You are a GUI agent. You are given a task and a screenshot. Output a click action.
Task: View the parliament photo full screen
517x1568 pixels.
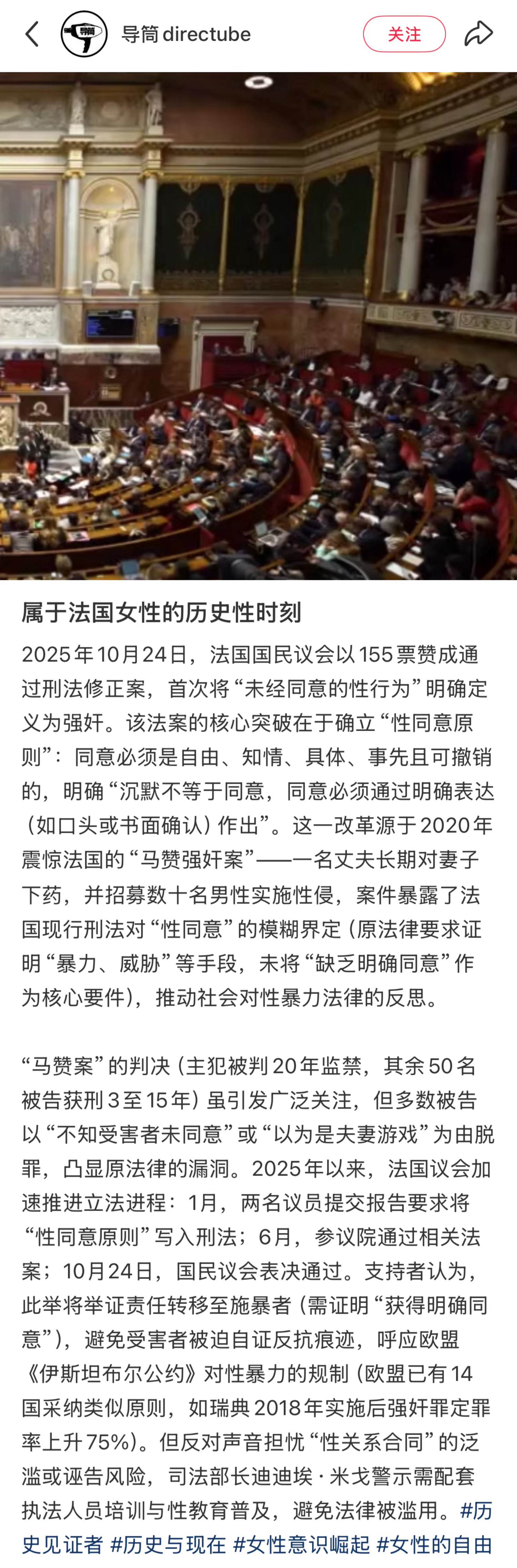tap(258, 326)
